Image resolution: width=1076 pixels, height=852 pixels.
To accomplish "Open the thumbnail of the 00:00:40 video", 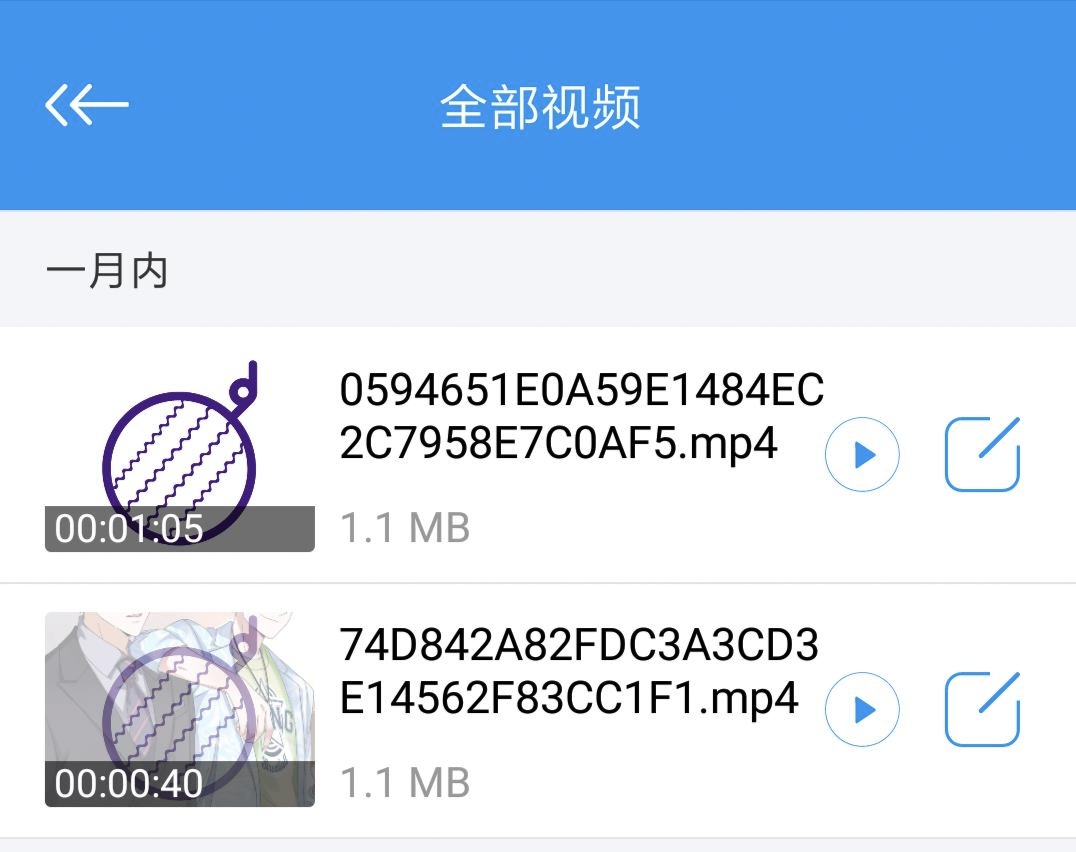I will coord(180,709).
